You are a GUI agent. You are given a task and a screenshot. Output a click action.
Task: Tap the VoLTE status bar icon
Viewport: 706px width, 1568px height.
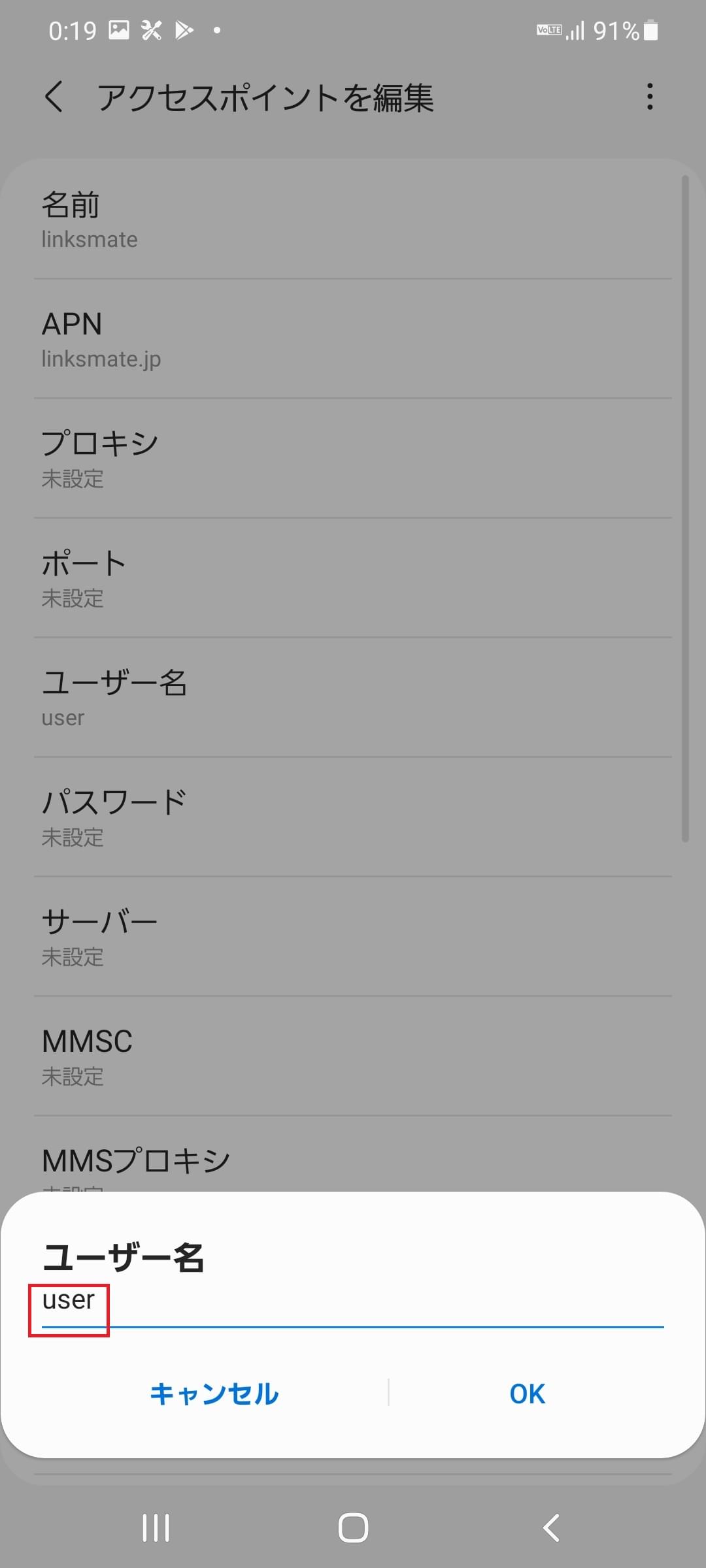[549, 30]
